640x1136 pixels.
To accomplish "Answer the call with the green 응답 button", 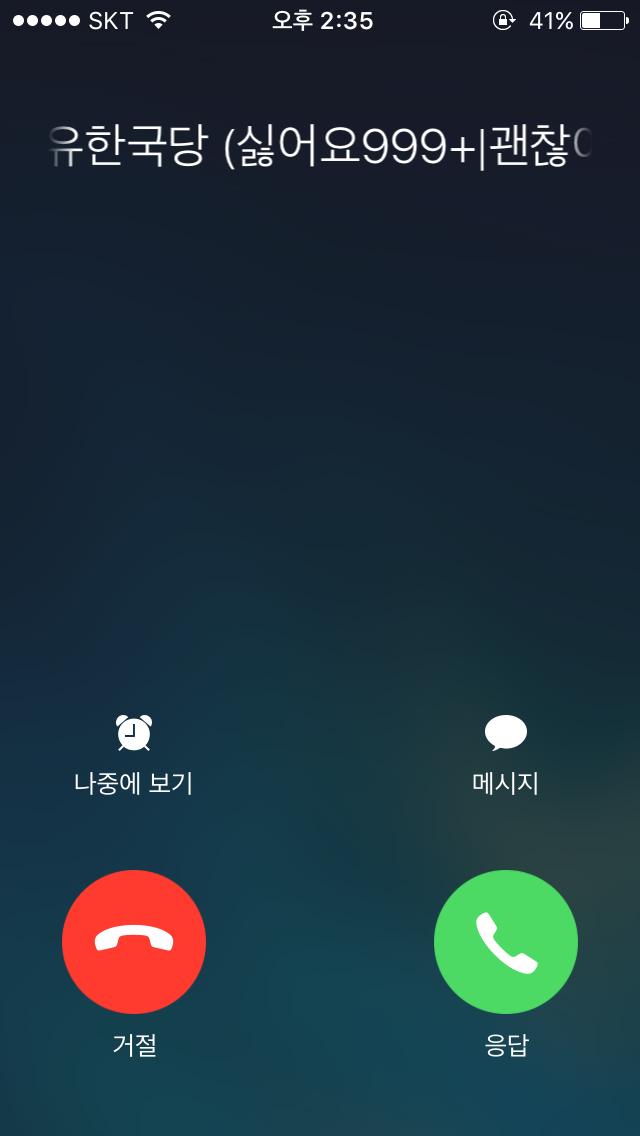I will pos(506,941).
